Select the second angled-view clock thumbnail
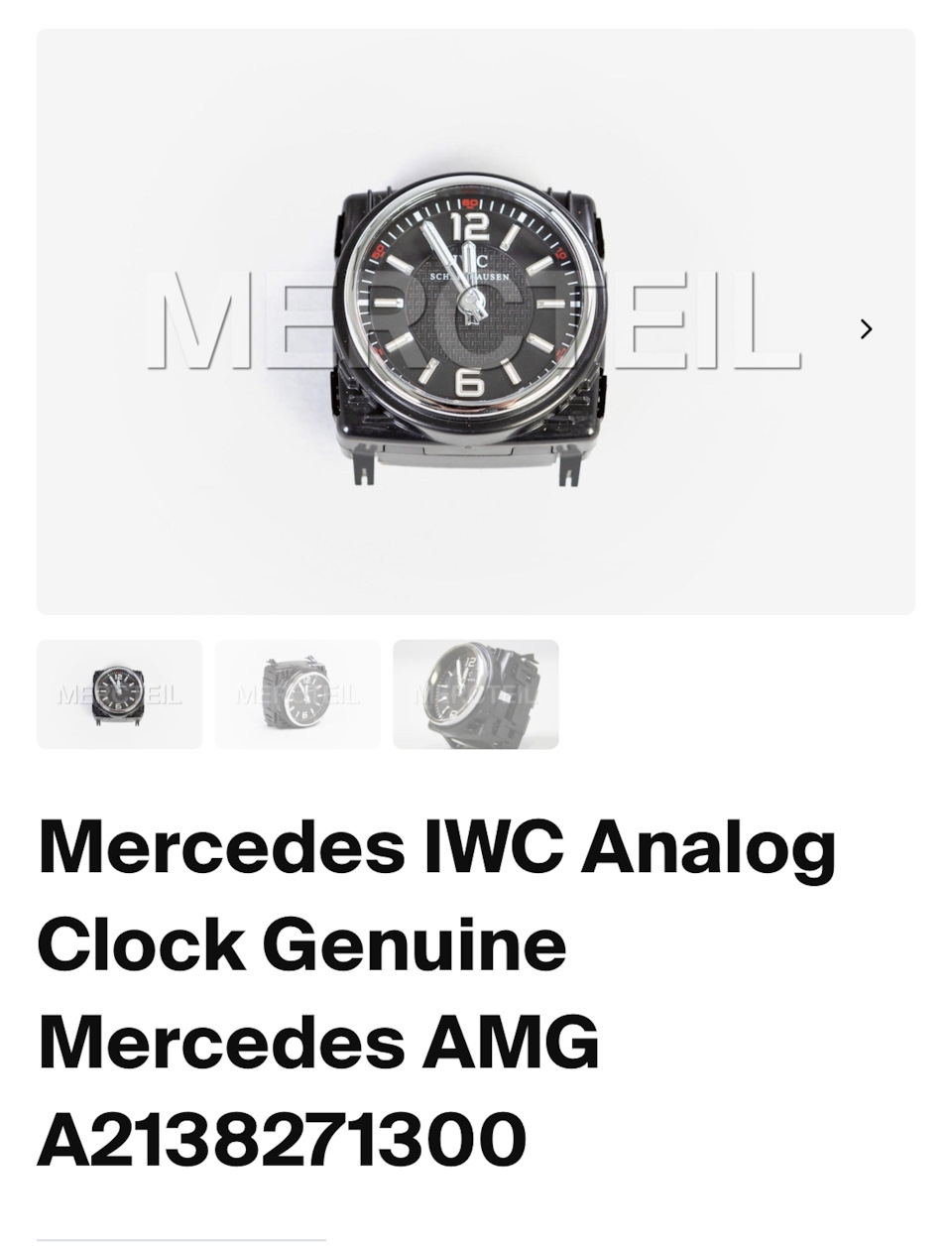 coord(297,693)
